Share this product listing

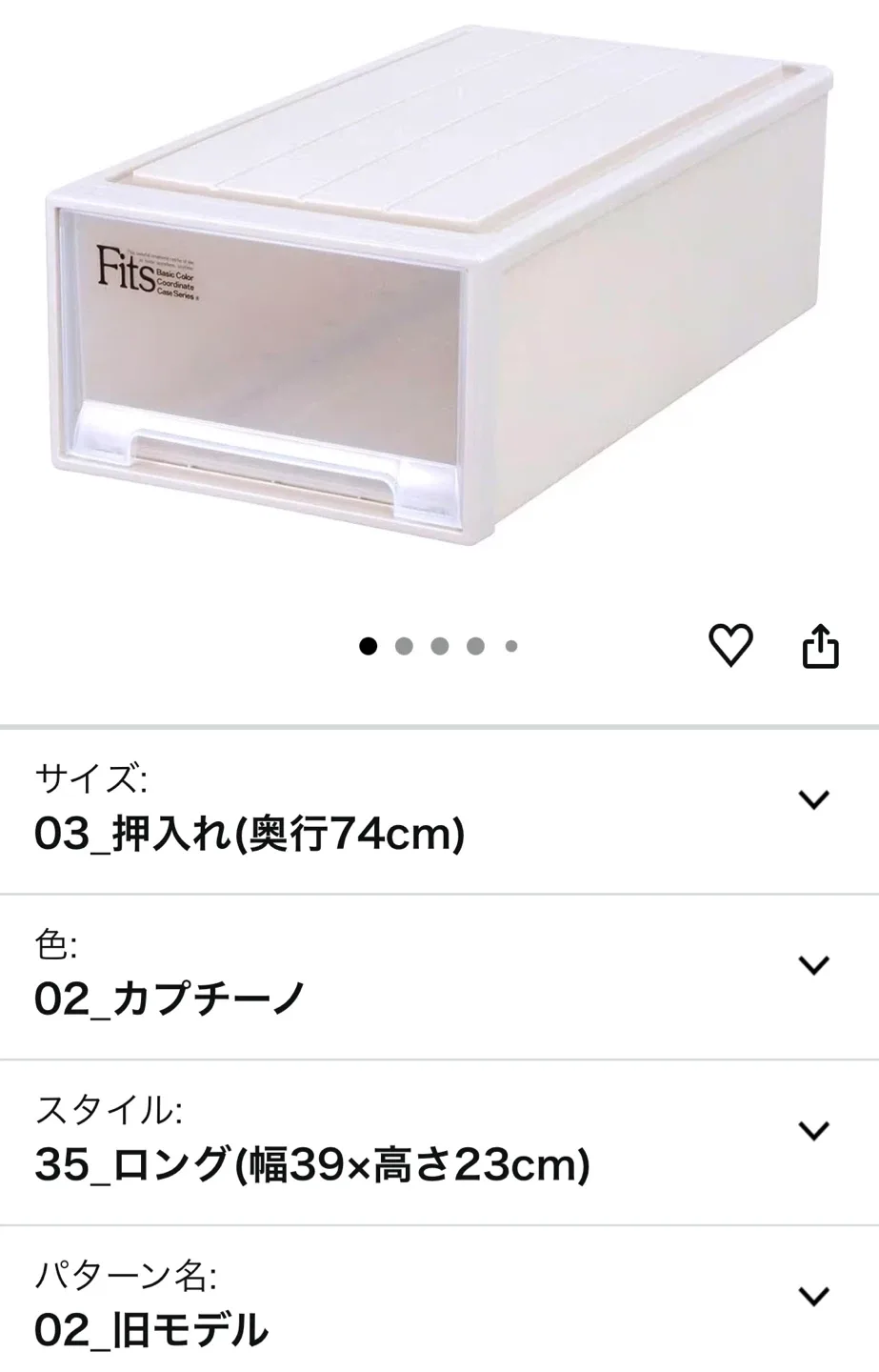tap(820, 647)
